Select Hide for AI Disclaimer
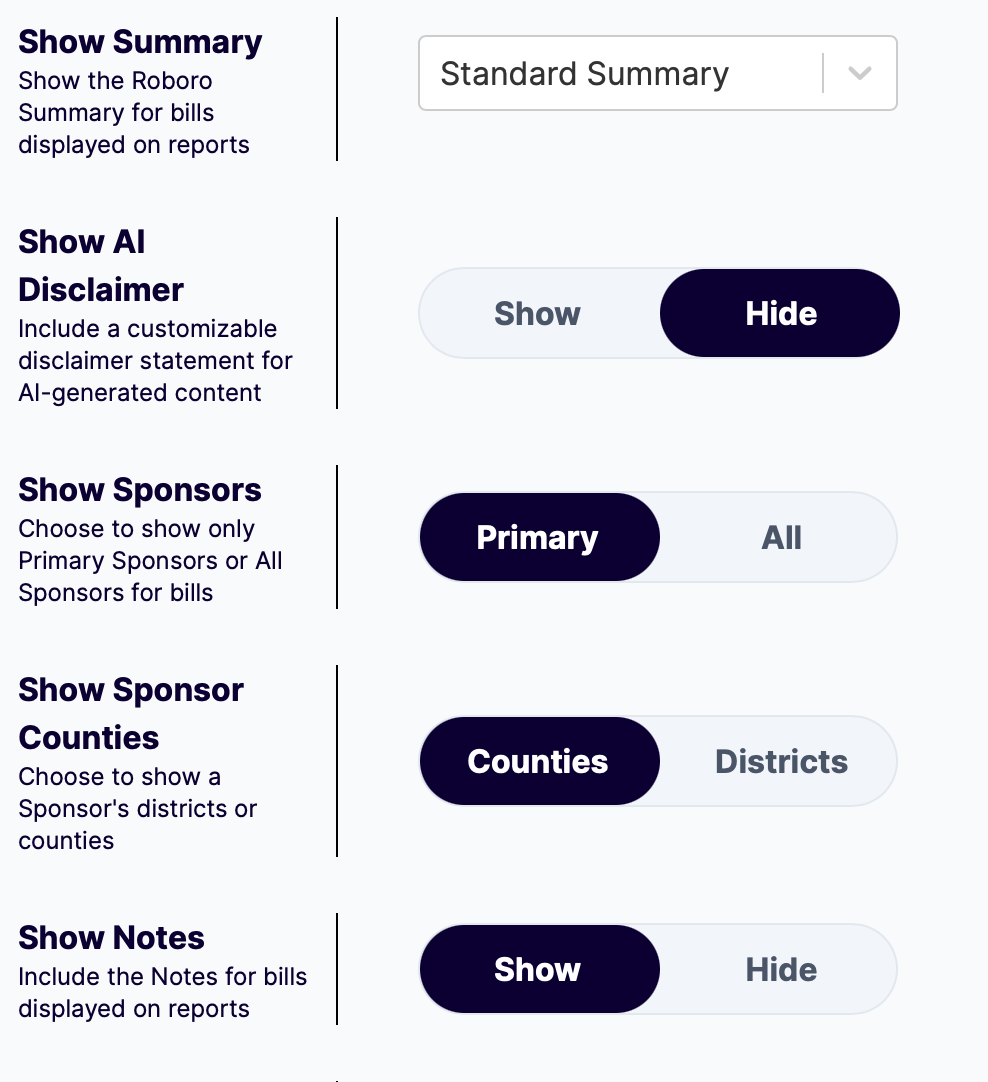The height and width of the screenshot is (1082, 988). tap(780, 314)
